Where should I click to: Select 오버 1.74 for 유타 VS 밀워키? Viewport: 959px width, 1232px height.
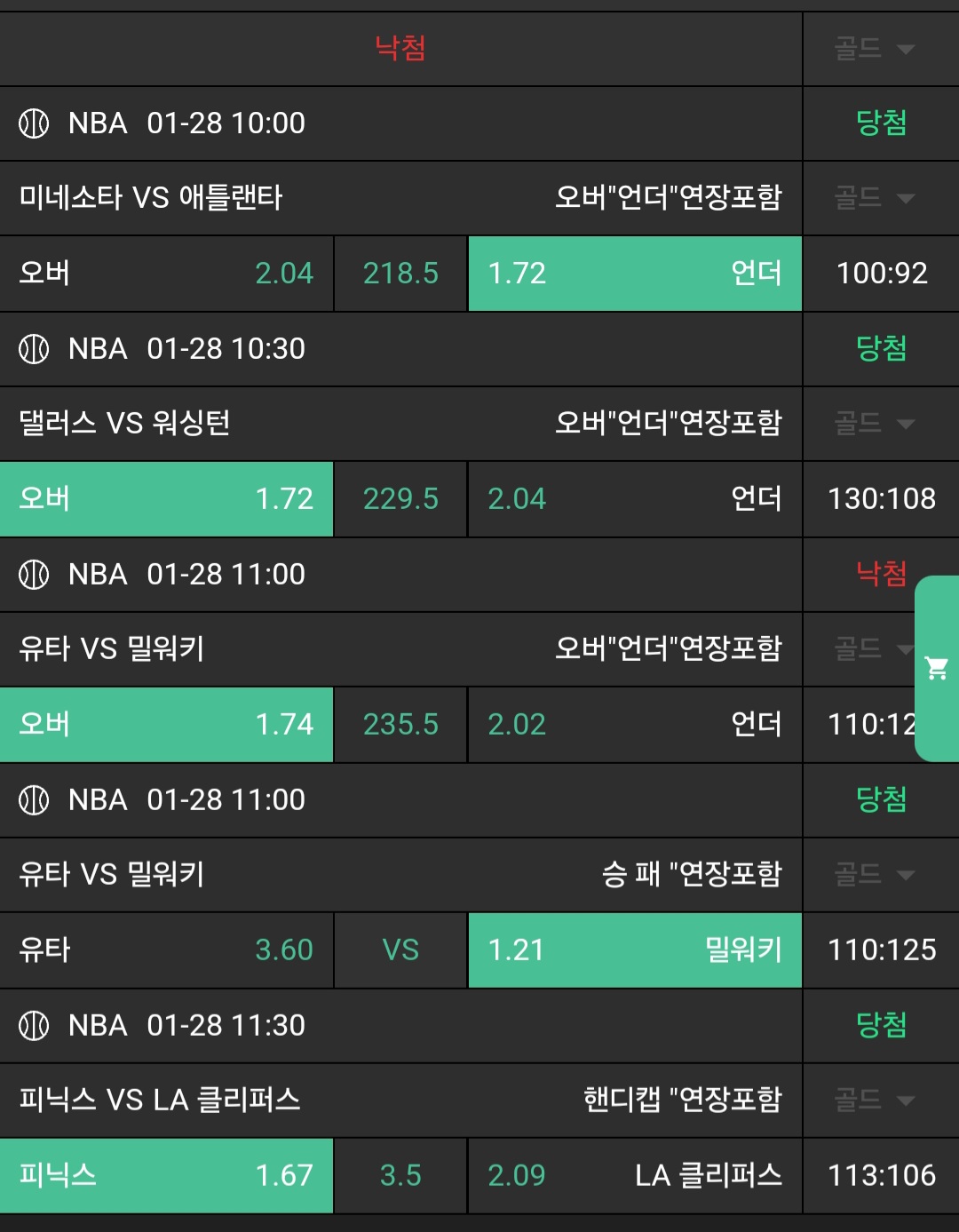coord(167,725)
